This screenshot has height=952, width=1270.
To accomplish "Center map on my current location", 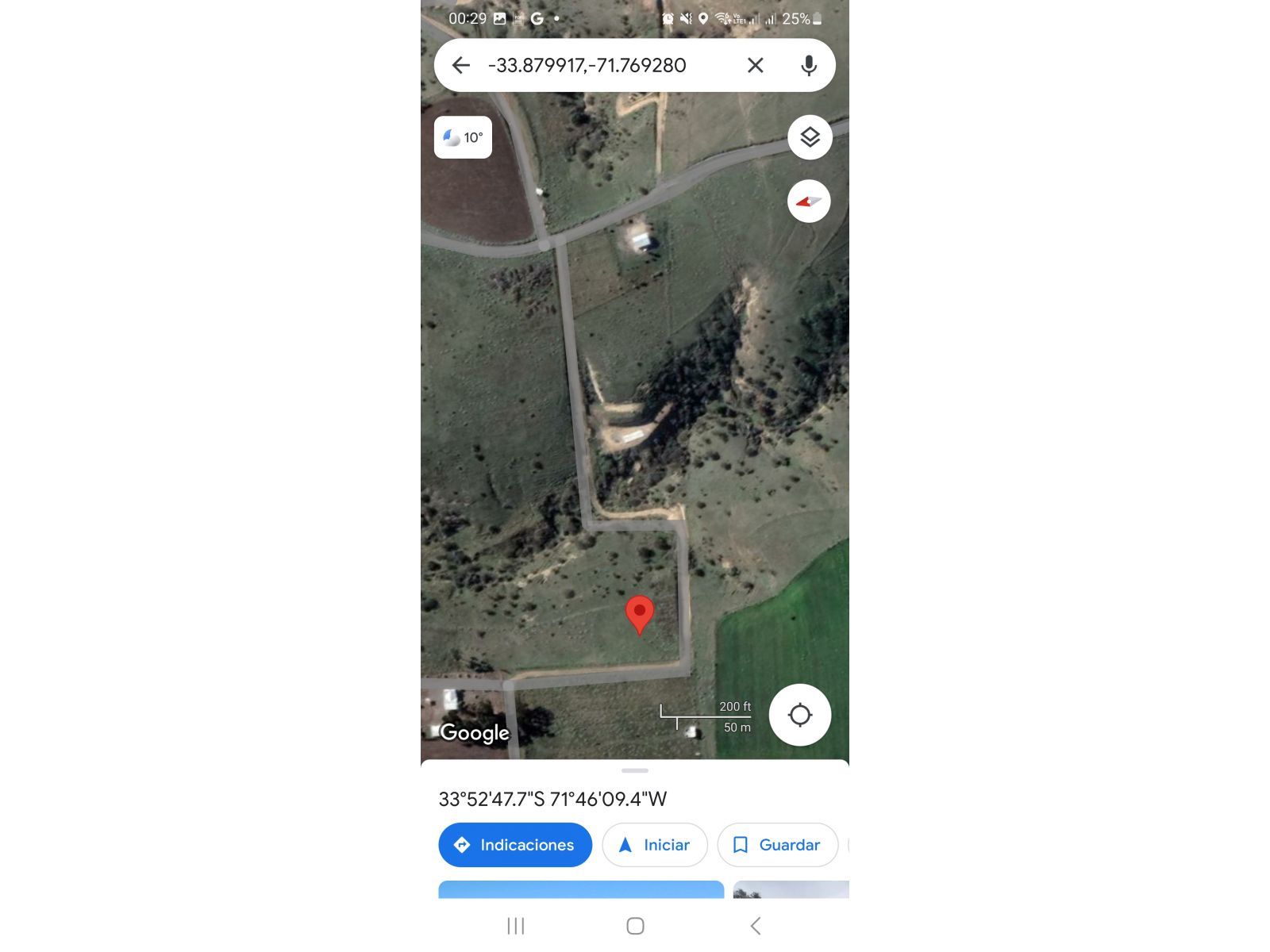I will pos(799,715).
